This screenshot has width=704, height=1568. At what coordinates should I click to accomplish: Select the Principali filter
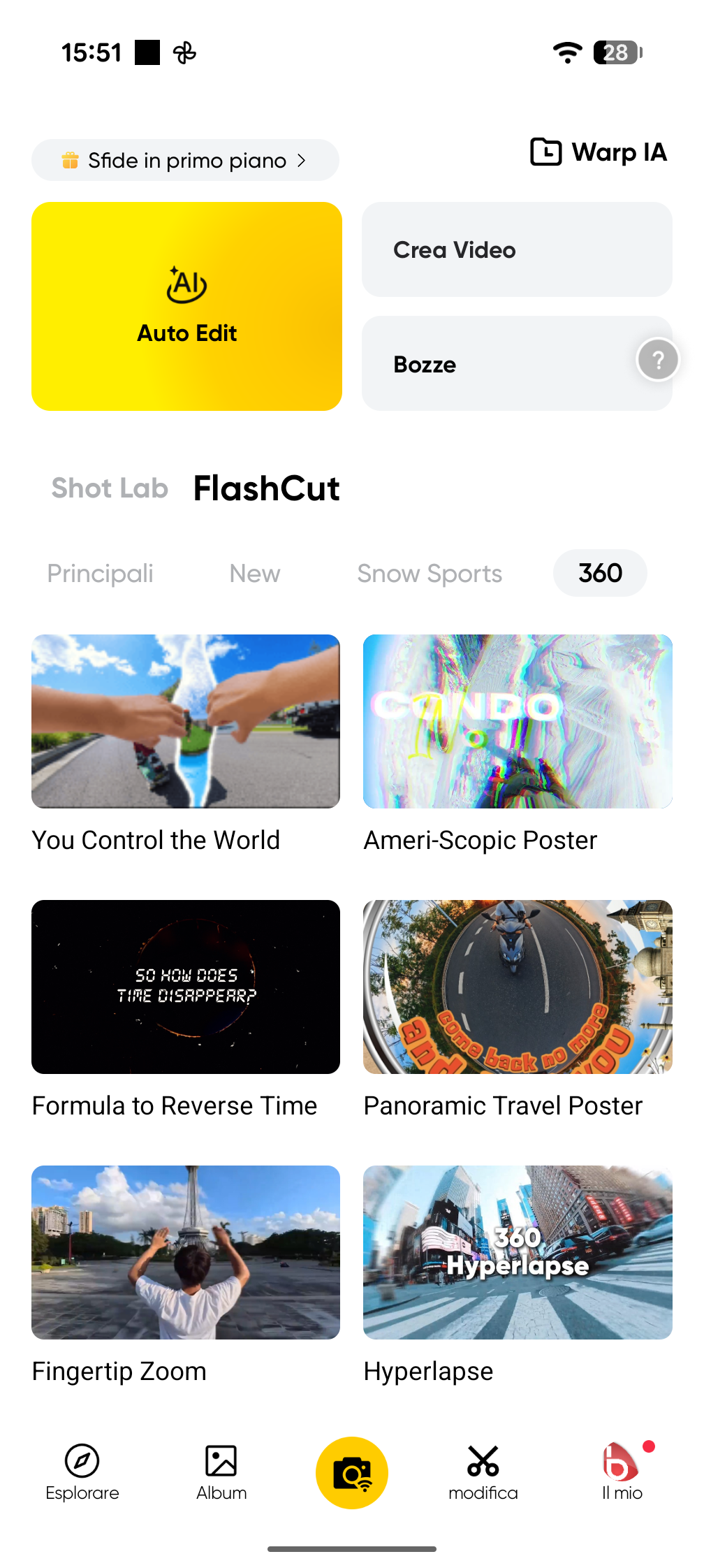pyautogui.click(x=100, y=574)
